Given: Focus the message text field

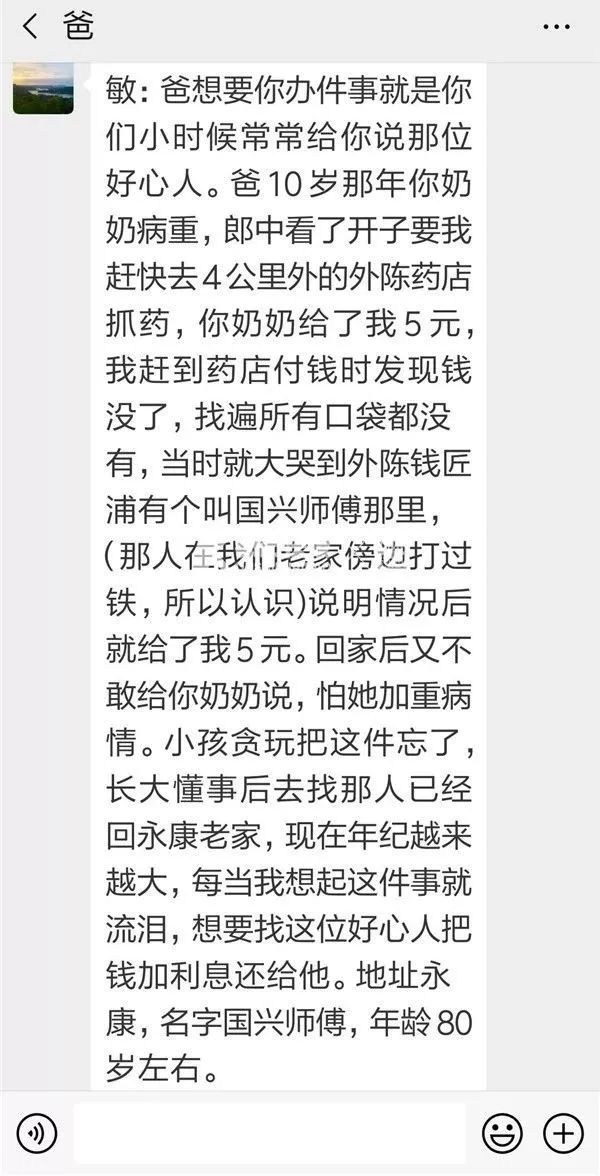Looking at the screenshot, I should pyautogui.click(x=269, y=1133).
